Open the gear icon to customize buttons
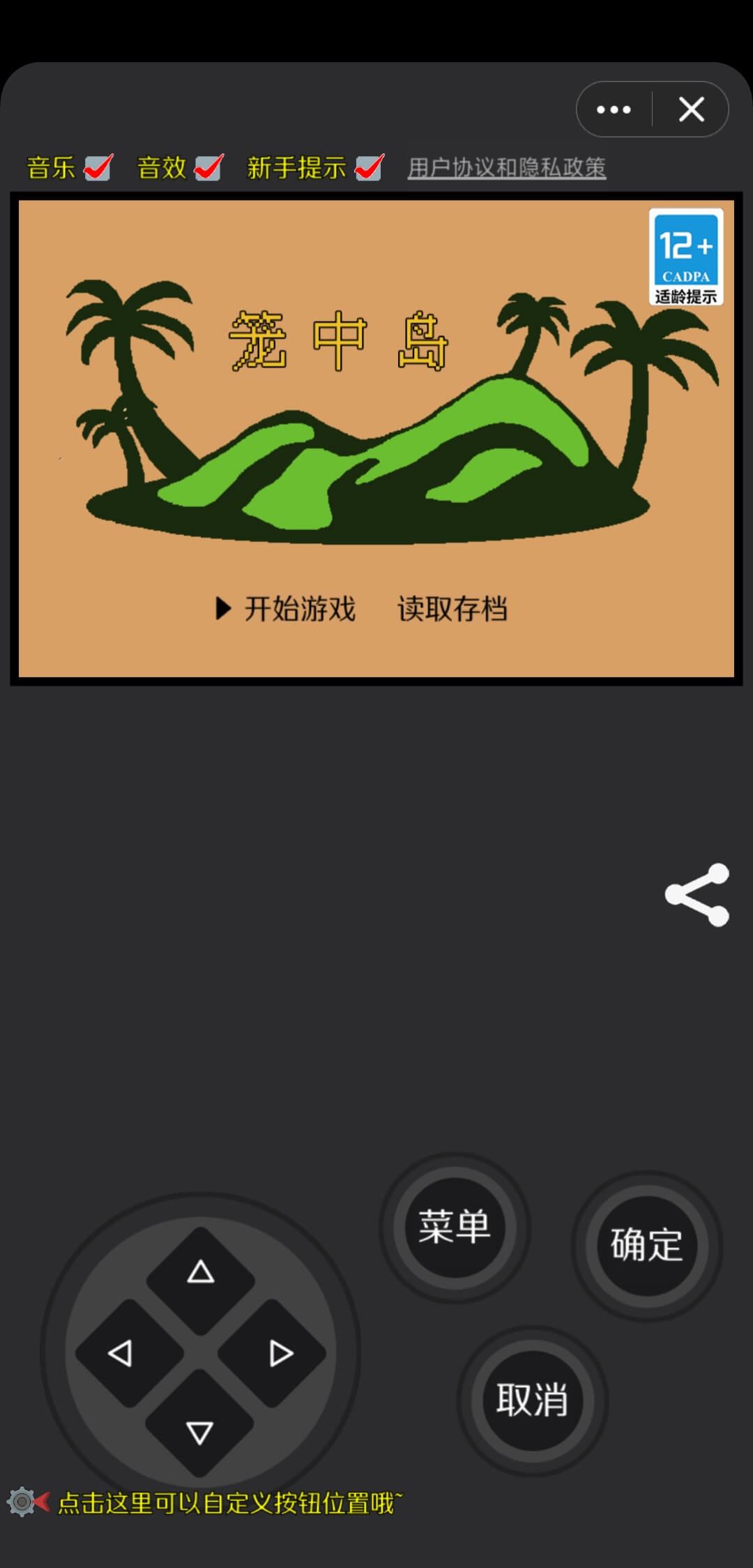The height and width of the screenshot is (1568, 753). point(22,1502)
